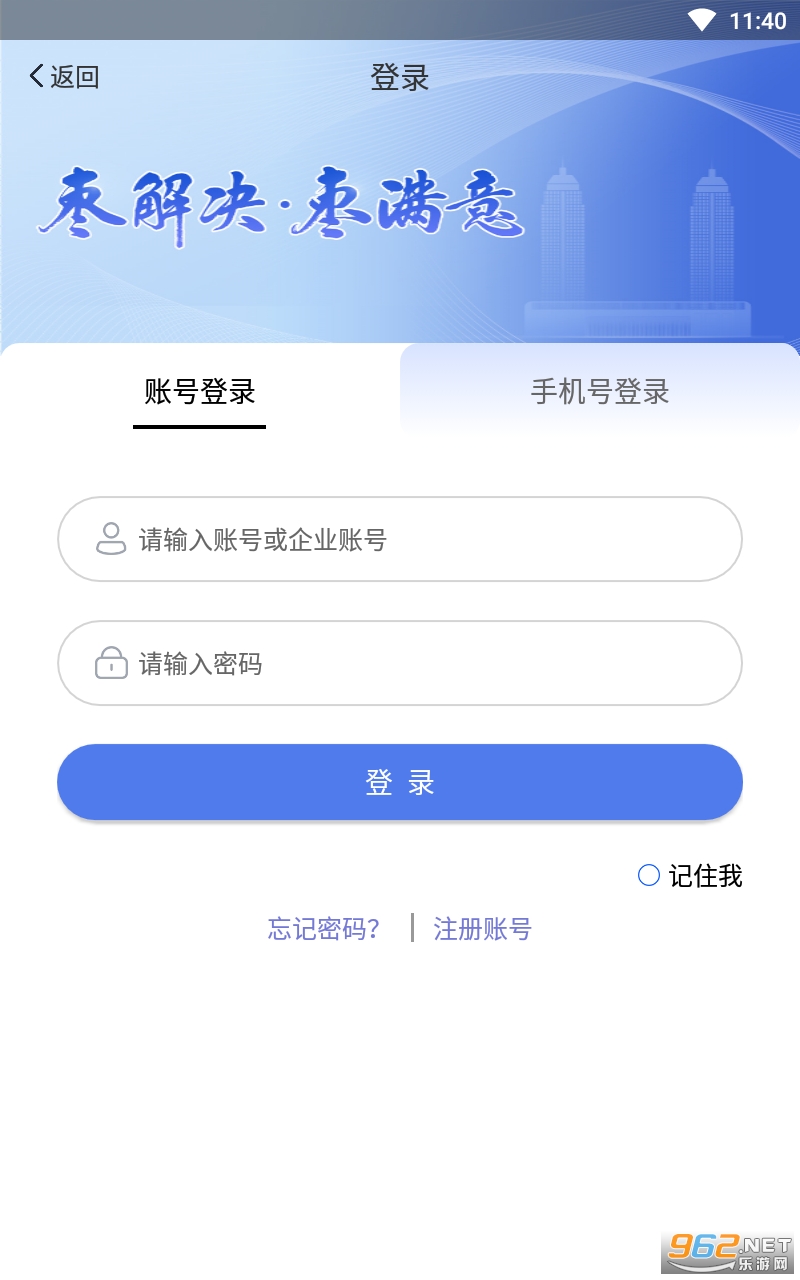
Task: Select the 账号登录 tab
Action: point(200,391)
